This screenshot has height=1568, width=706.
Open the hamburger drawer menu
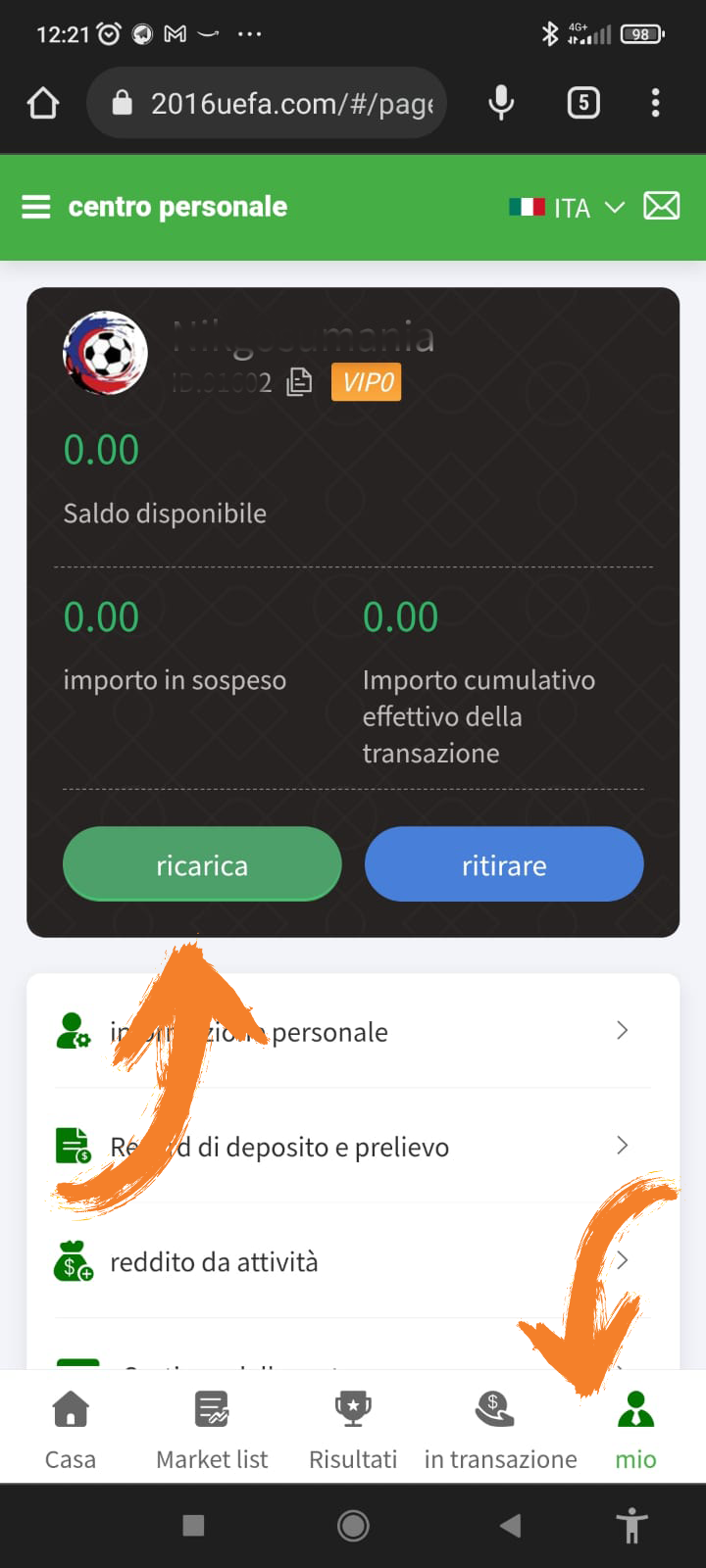[36, 207]
